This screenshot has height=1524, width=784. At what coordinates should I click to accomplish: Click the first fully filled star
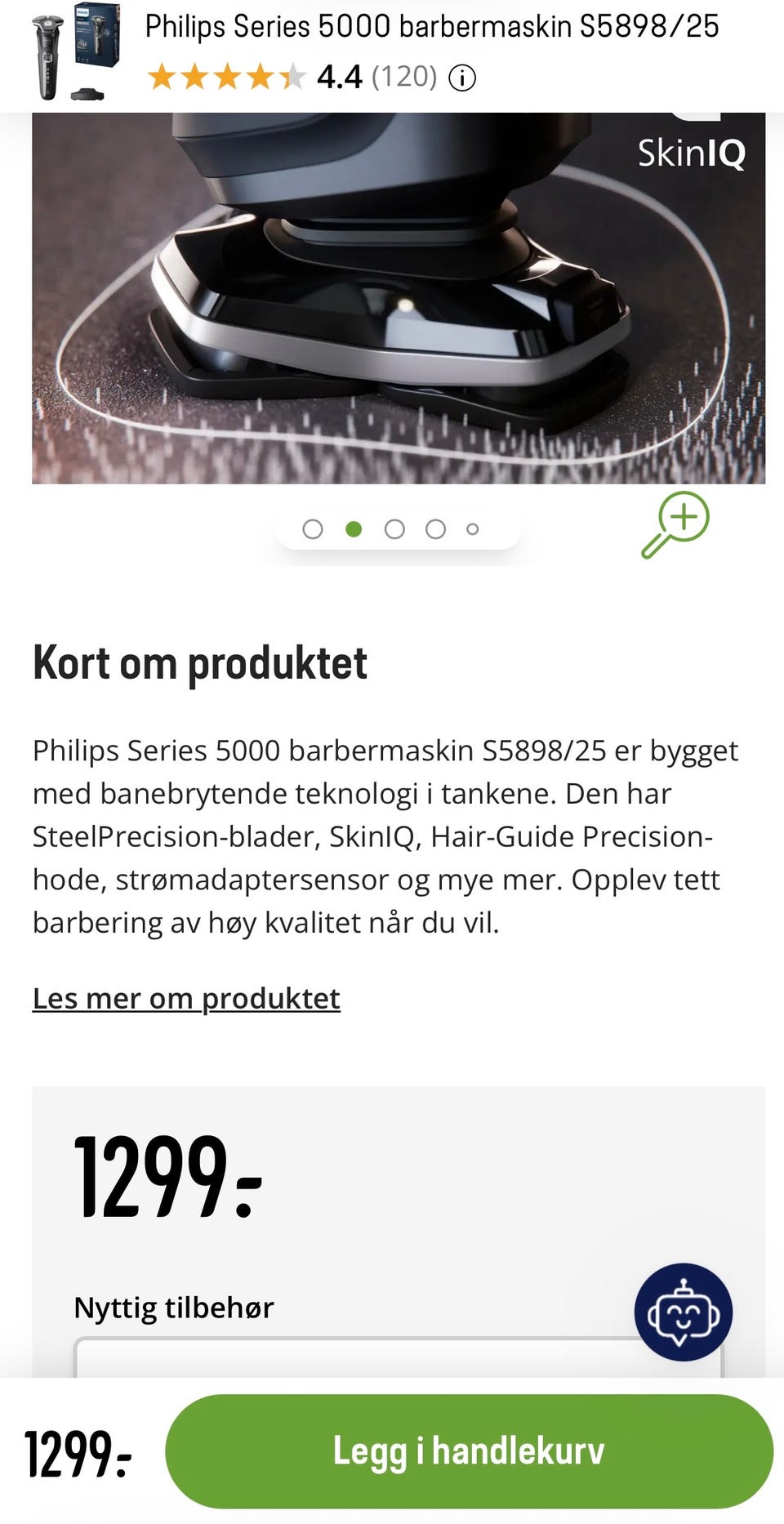coord(160,77)
